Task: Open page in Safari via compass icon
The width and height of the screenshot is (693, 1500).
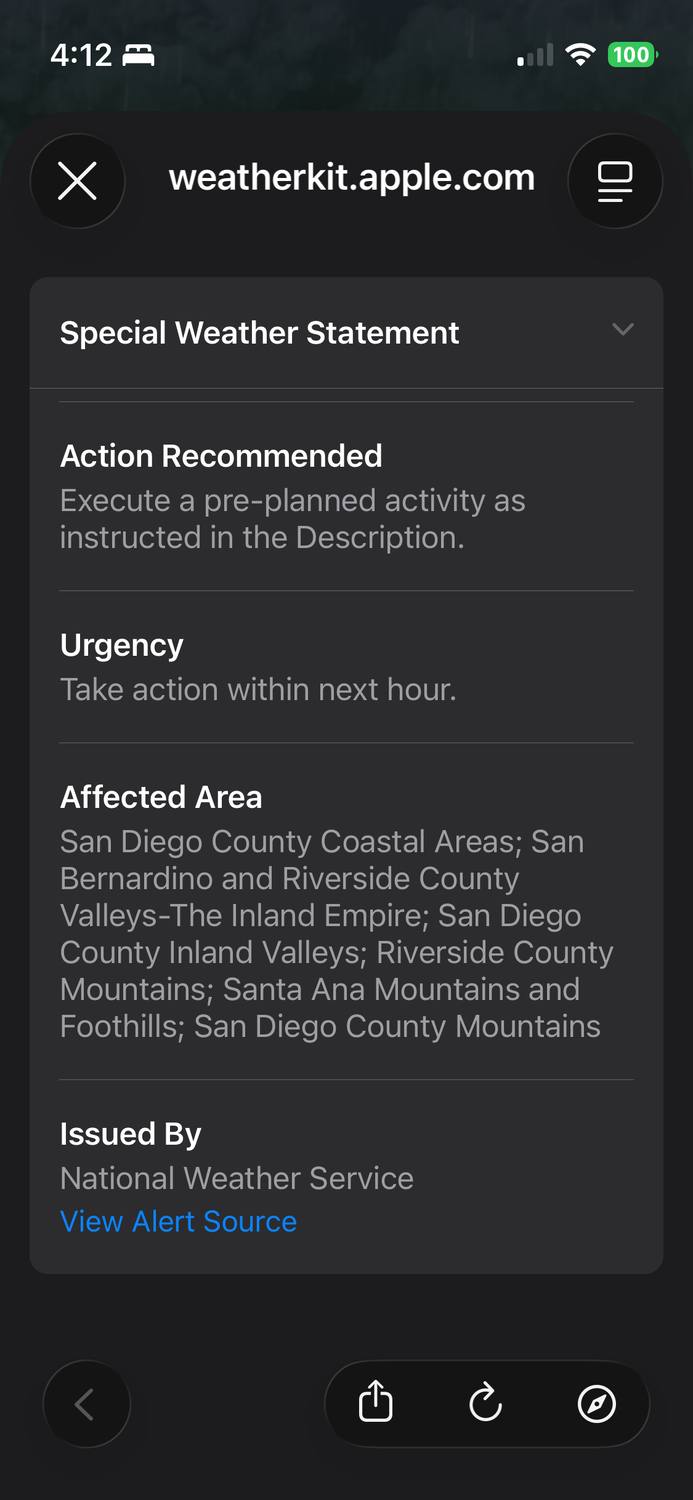Action: 597,1403
